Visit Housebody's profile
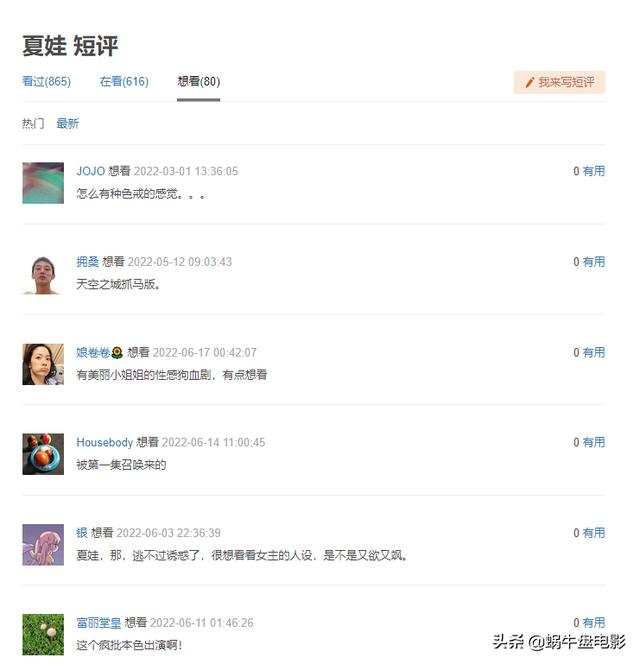Viewport: 640px width, 664px height. tap(104, 442)
